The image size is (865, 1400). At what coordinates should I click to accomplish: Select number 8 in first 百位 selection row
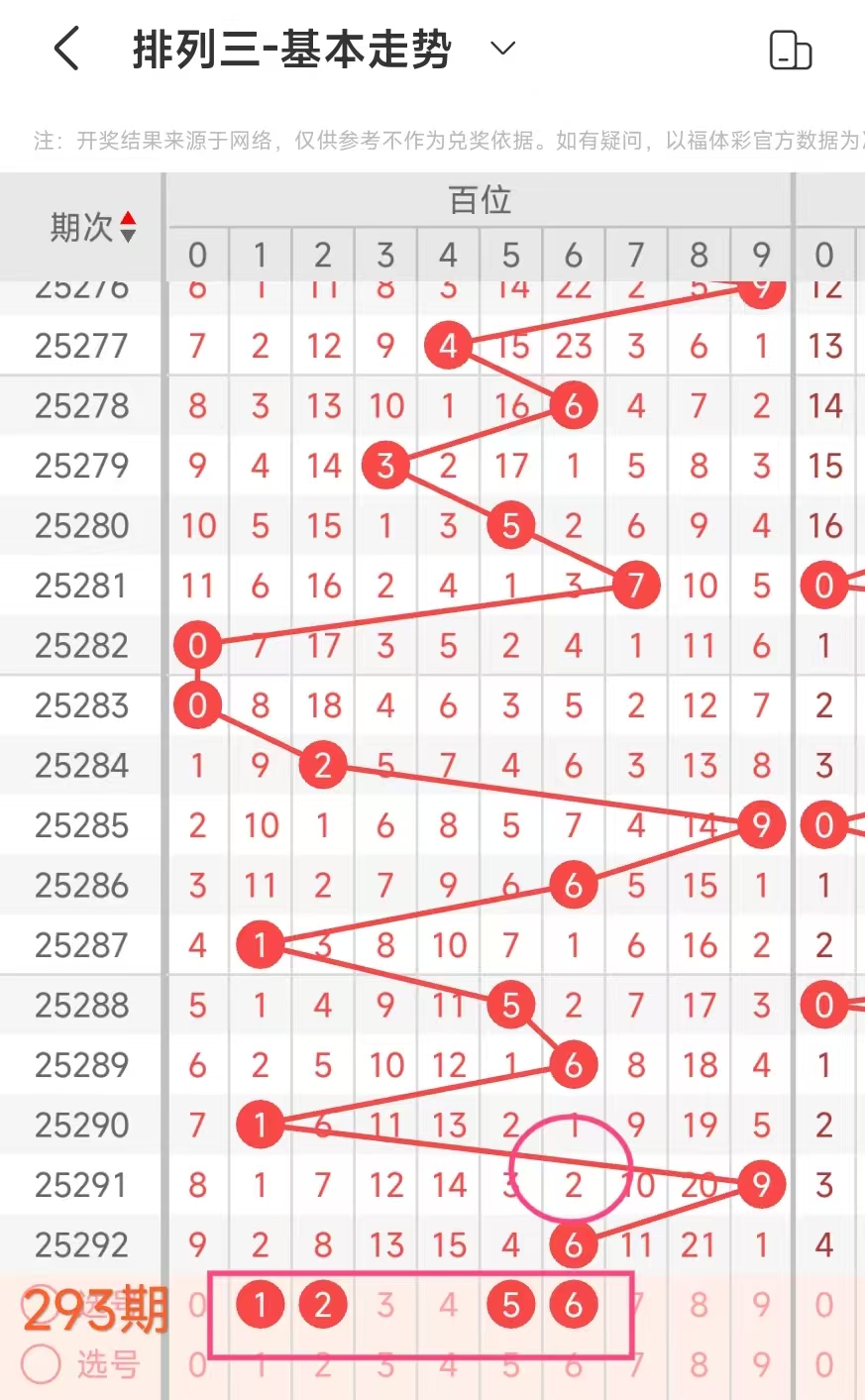[x=699, y=1305]
